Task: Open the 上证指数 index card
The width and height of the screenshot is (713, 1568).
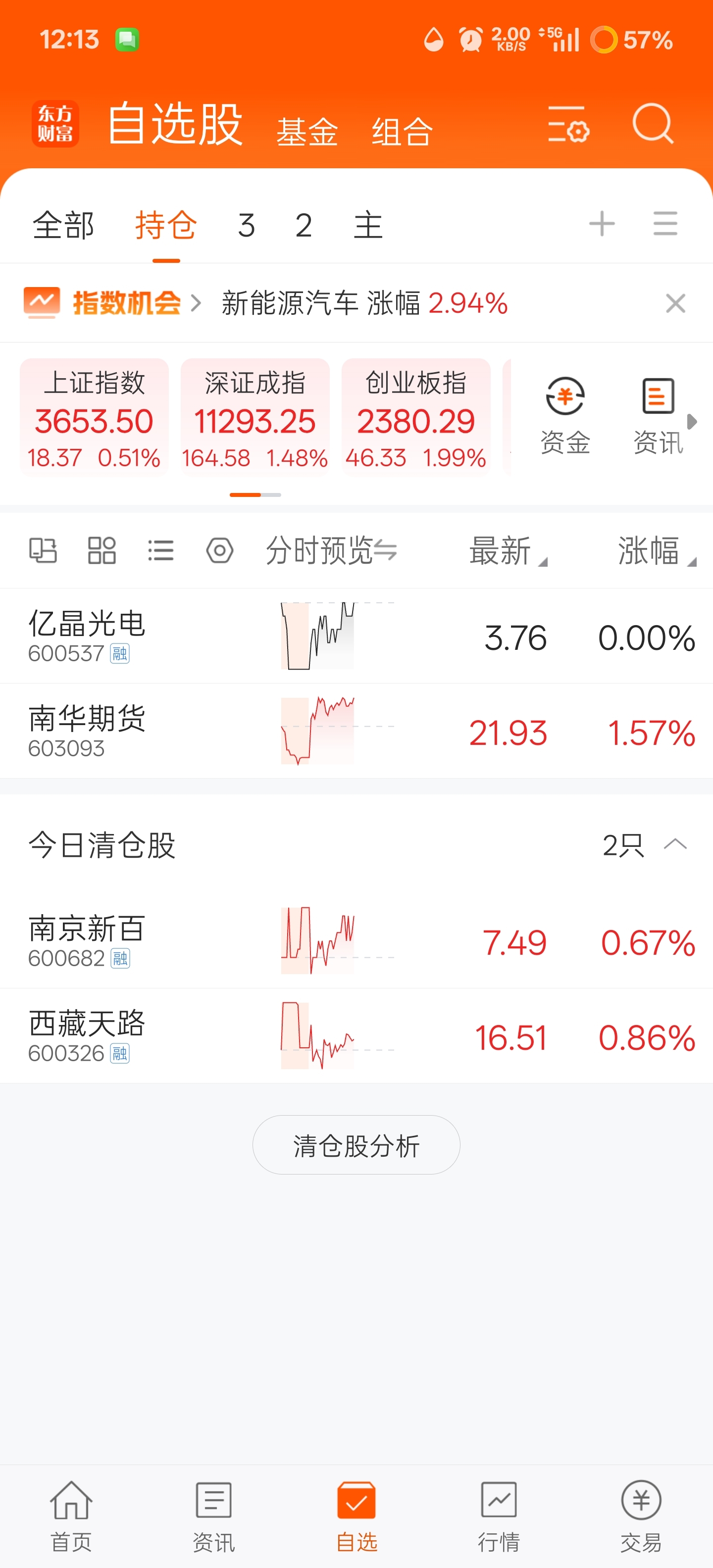Action: pyautogui.click(x=95, y=417)
